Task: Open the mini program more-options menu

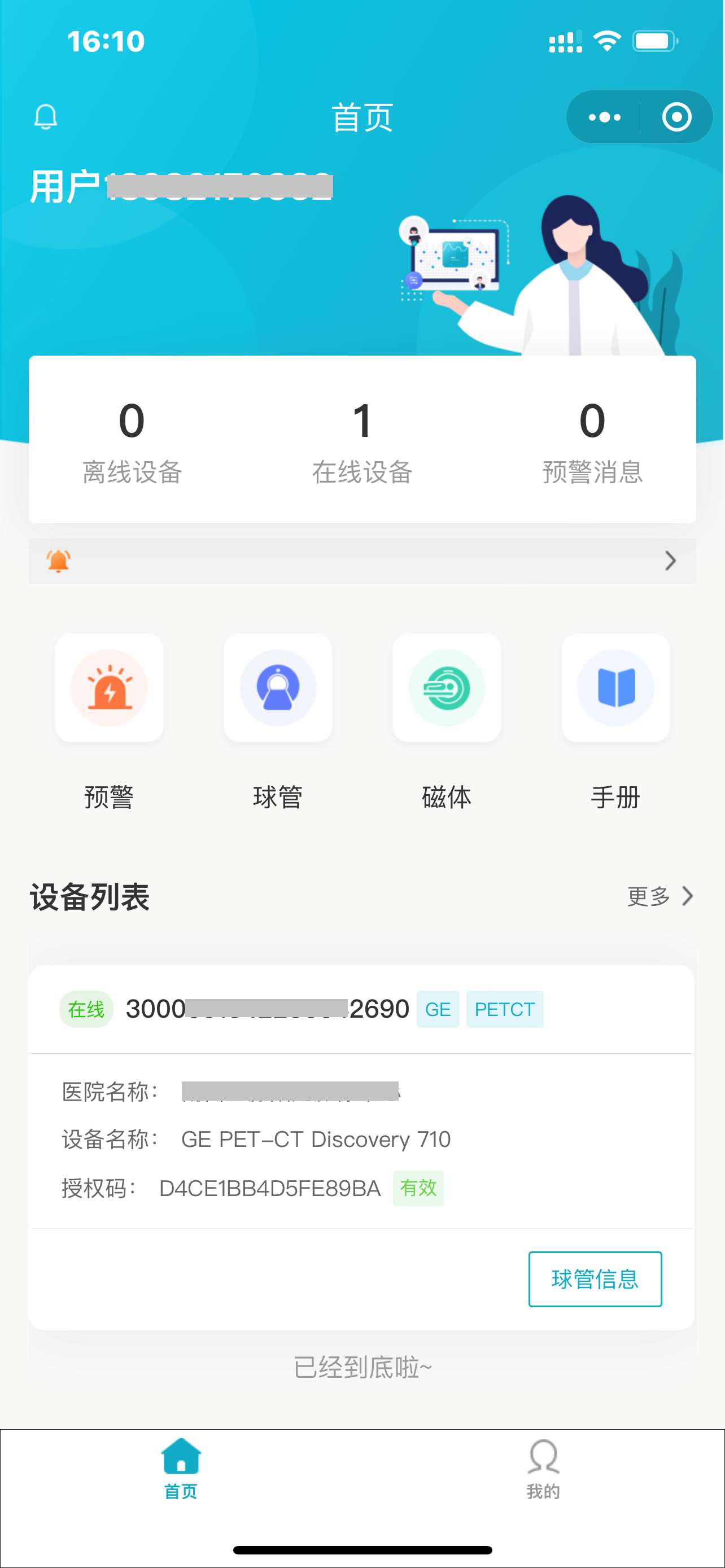Action: click(x=604, y=117)
